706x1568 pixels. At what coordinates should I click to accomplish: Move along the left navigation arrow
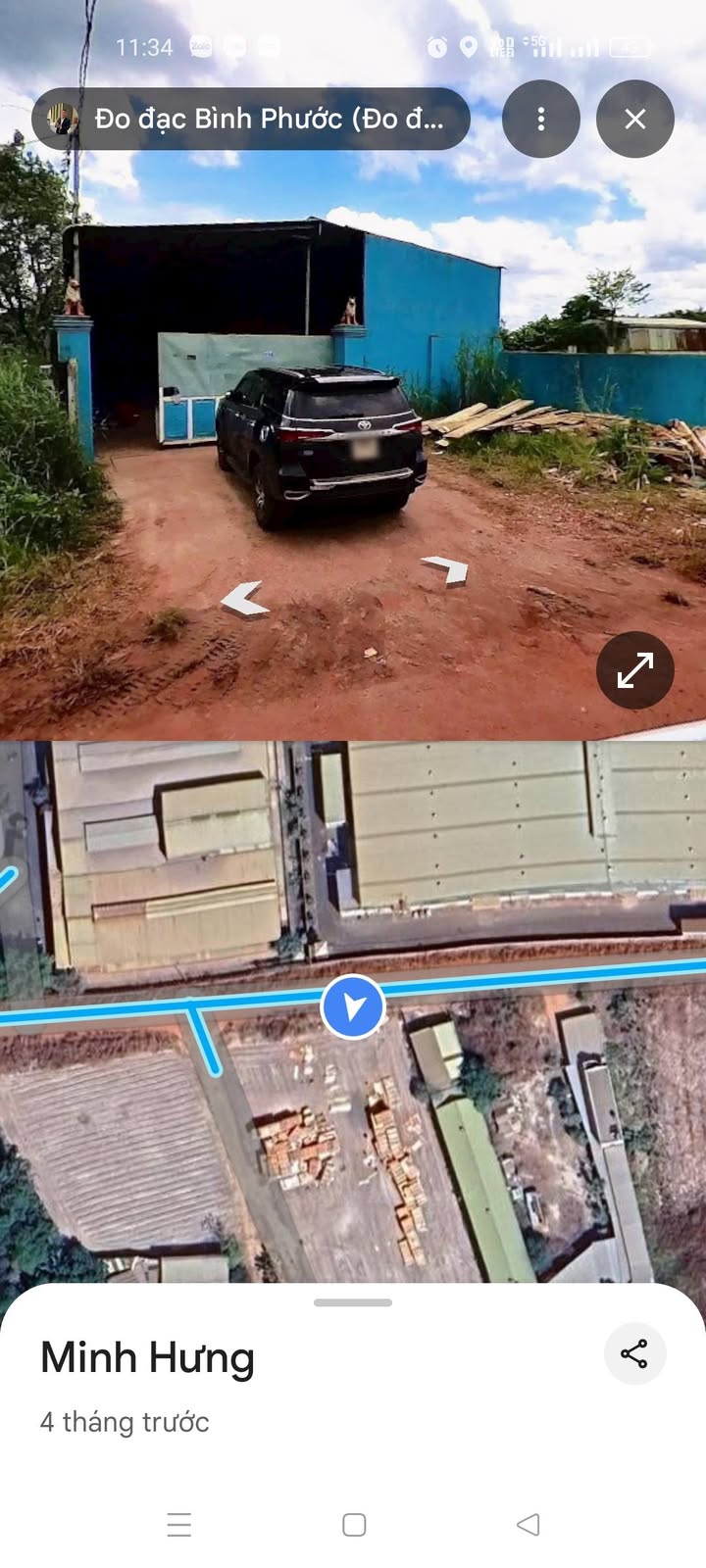point(244,599)
